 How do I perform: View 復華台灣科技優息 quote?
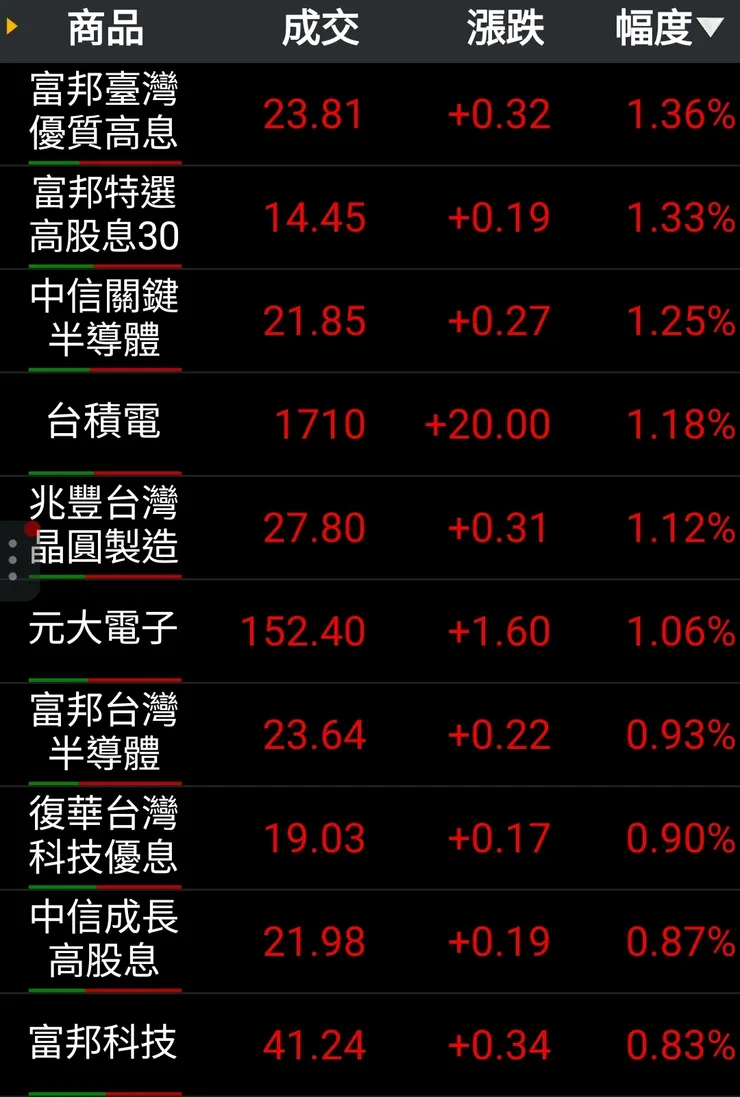(105, 837)
